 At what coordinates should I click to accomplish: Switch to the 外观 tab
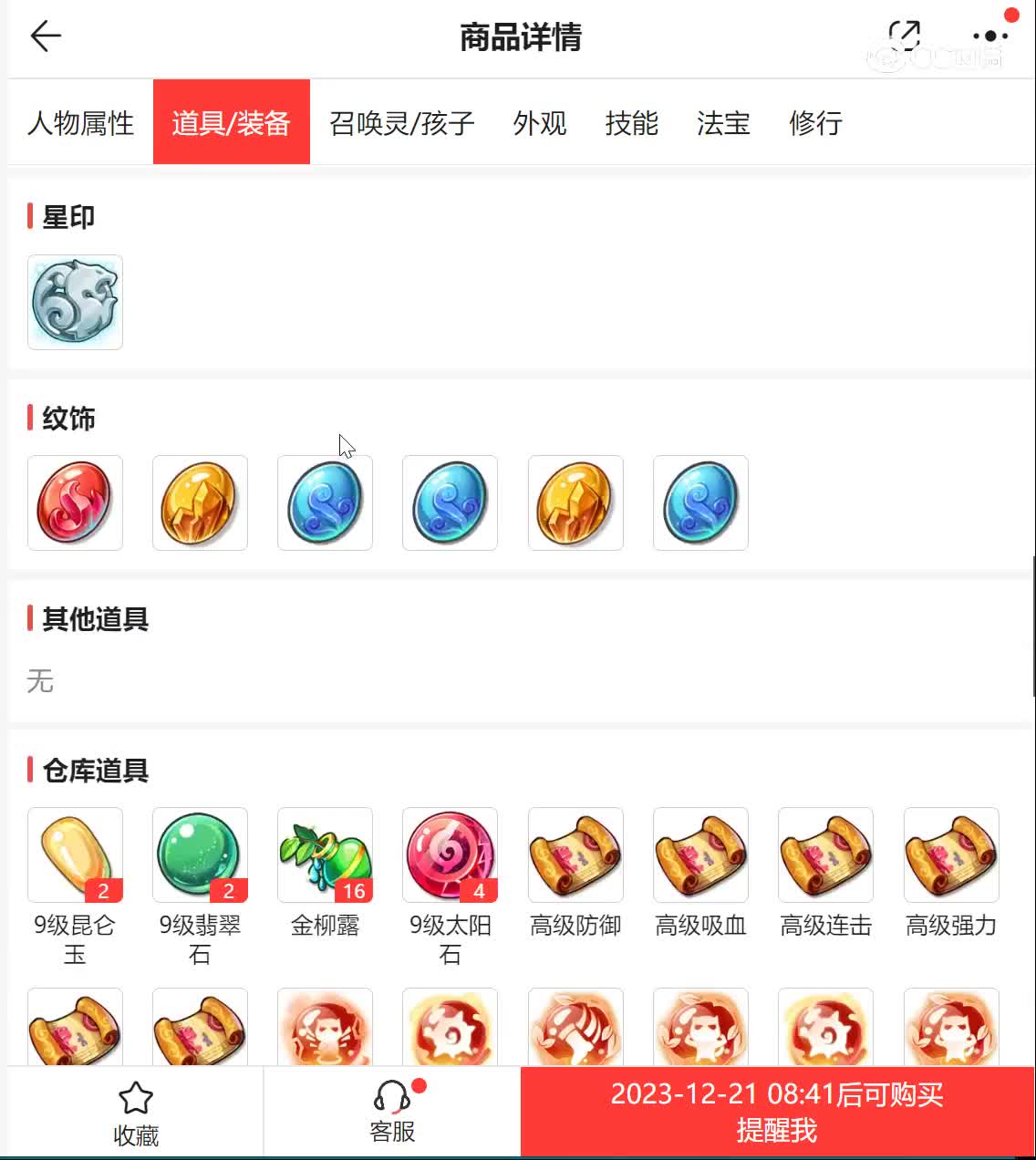(539, 122)
